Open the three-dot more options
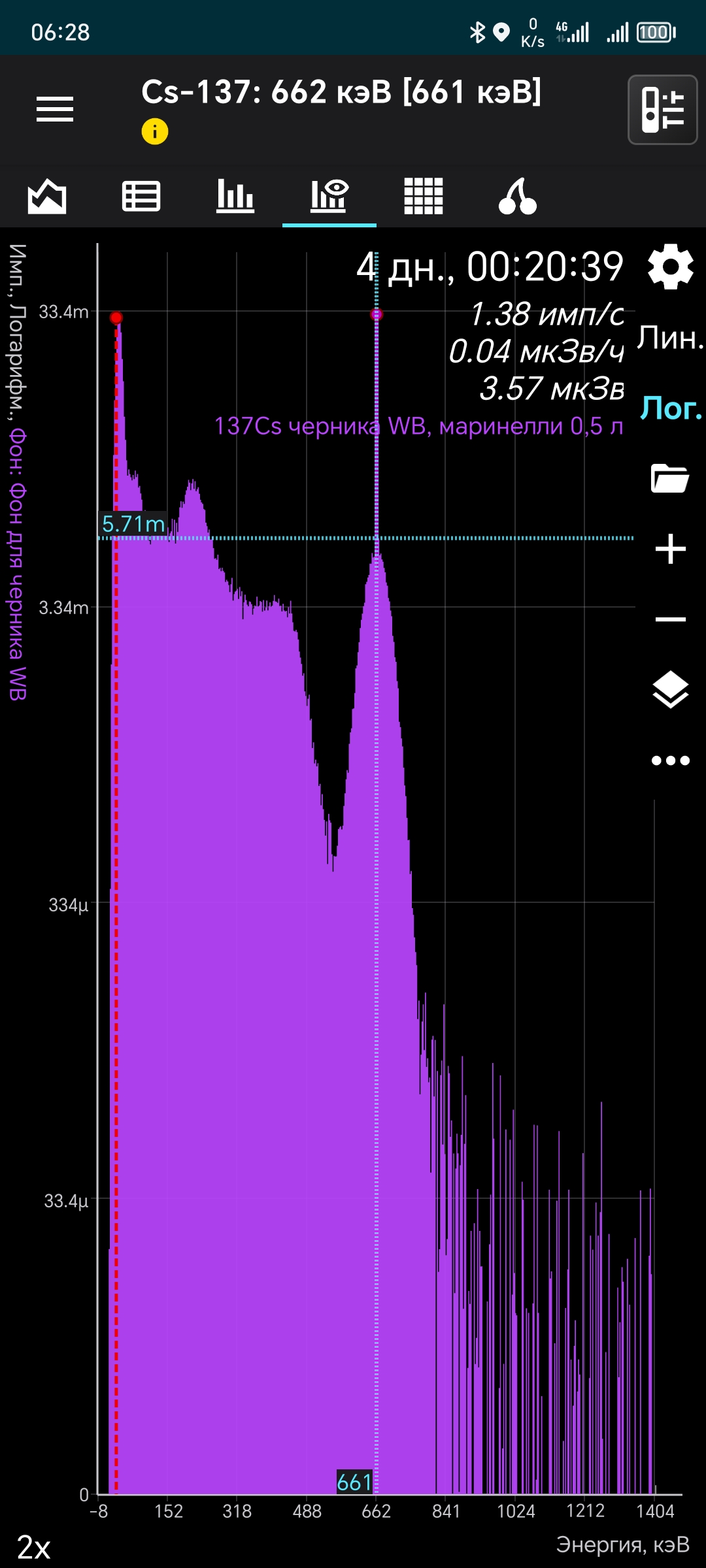The image size is (706, 1568). pyautogui.click(x=671, y=760)
